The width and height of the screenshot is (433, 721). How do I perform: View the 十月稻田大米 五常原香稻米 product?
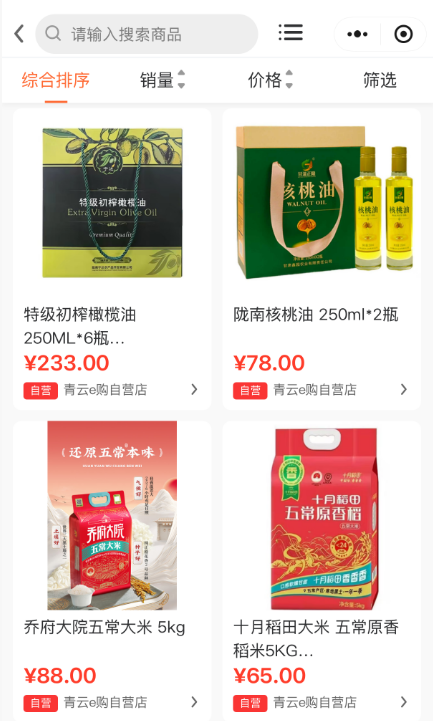pos(321,571)
